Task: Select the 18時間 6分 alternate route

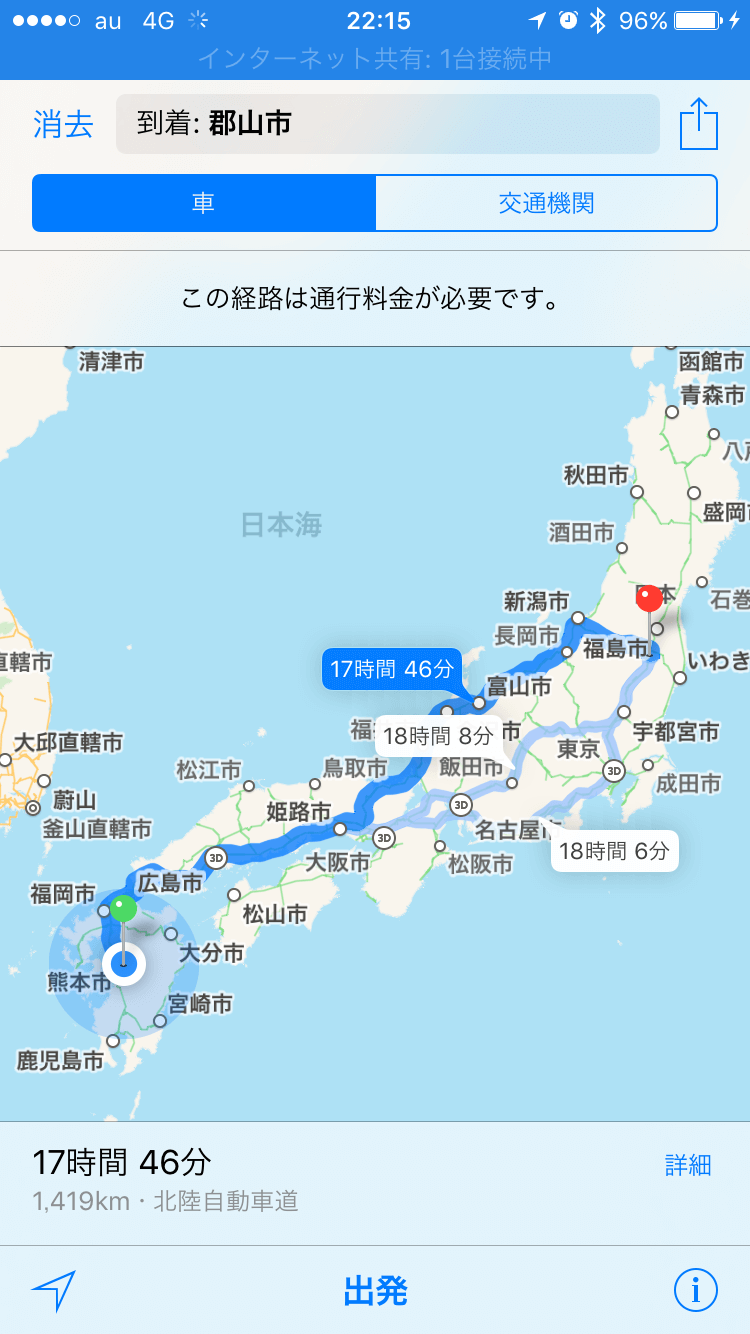Action: tap(614, 851)
